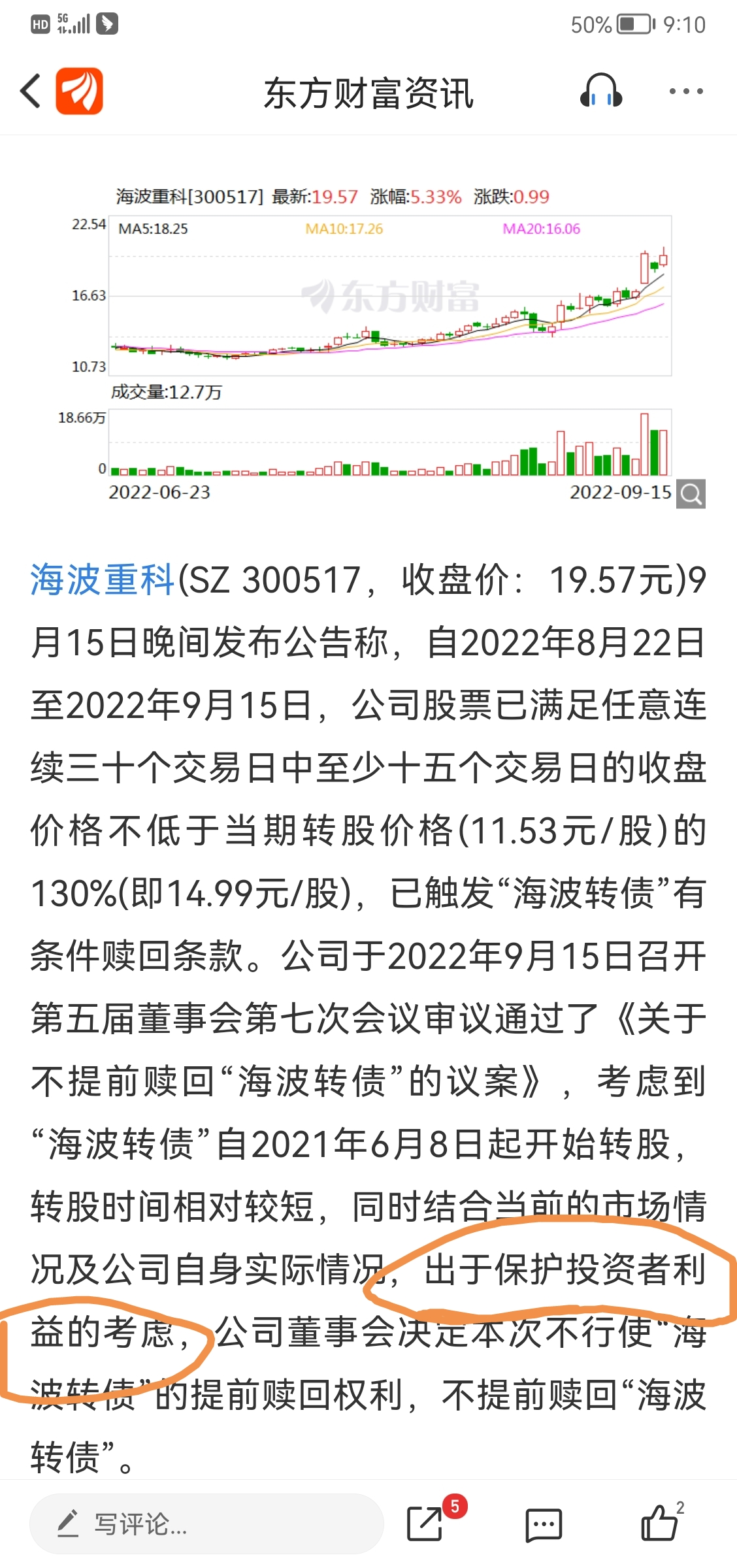Share this article
Screen dimensions: 737x1568
[425, 1524]
